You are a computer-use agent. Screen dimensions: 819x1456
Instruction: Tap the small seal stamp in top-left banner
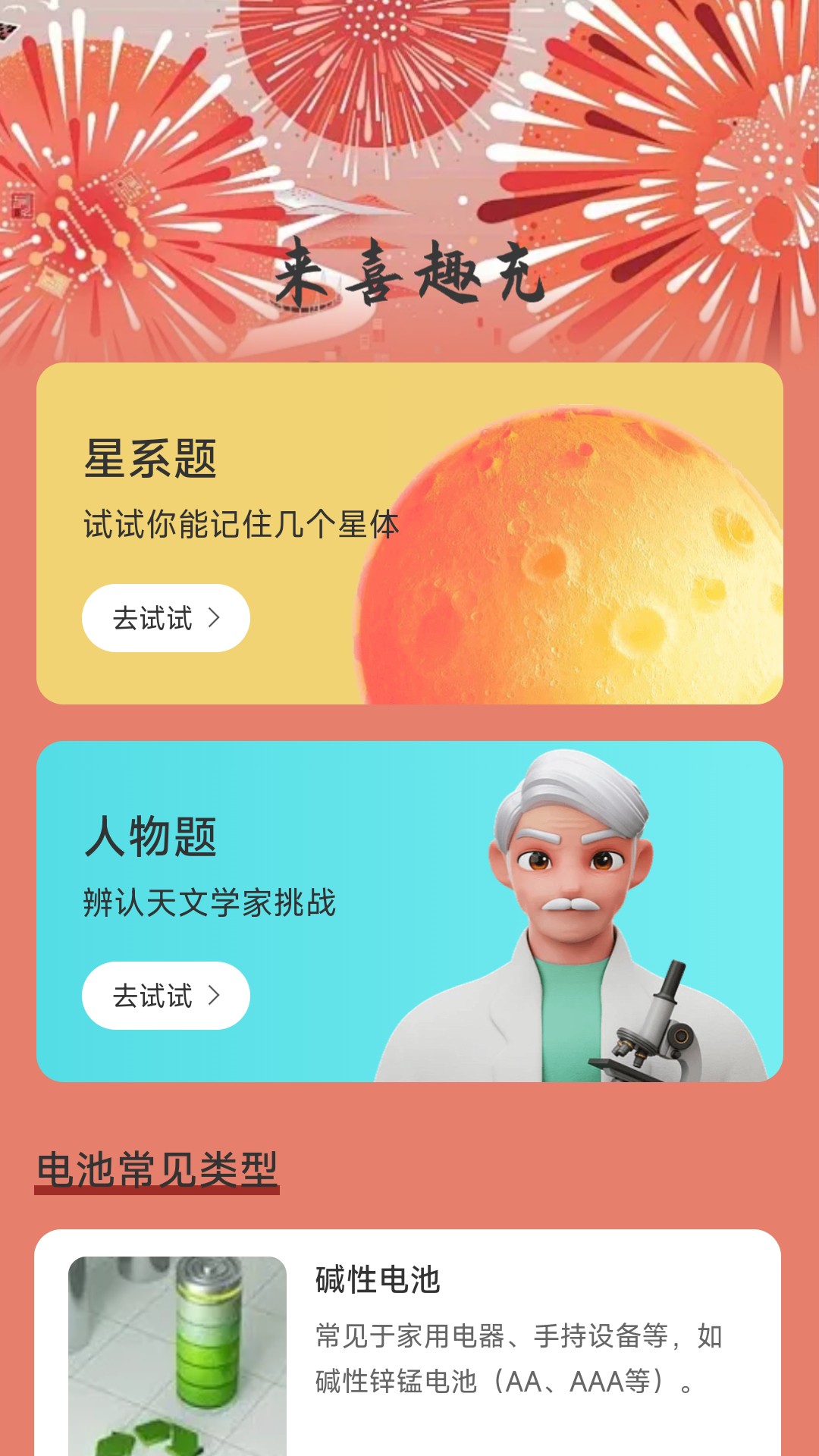tap(23, 205)
